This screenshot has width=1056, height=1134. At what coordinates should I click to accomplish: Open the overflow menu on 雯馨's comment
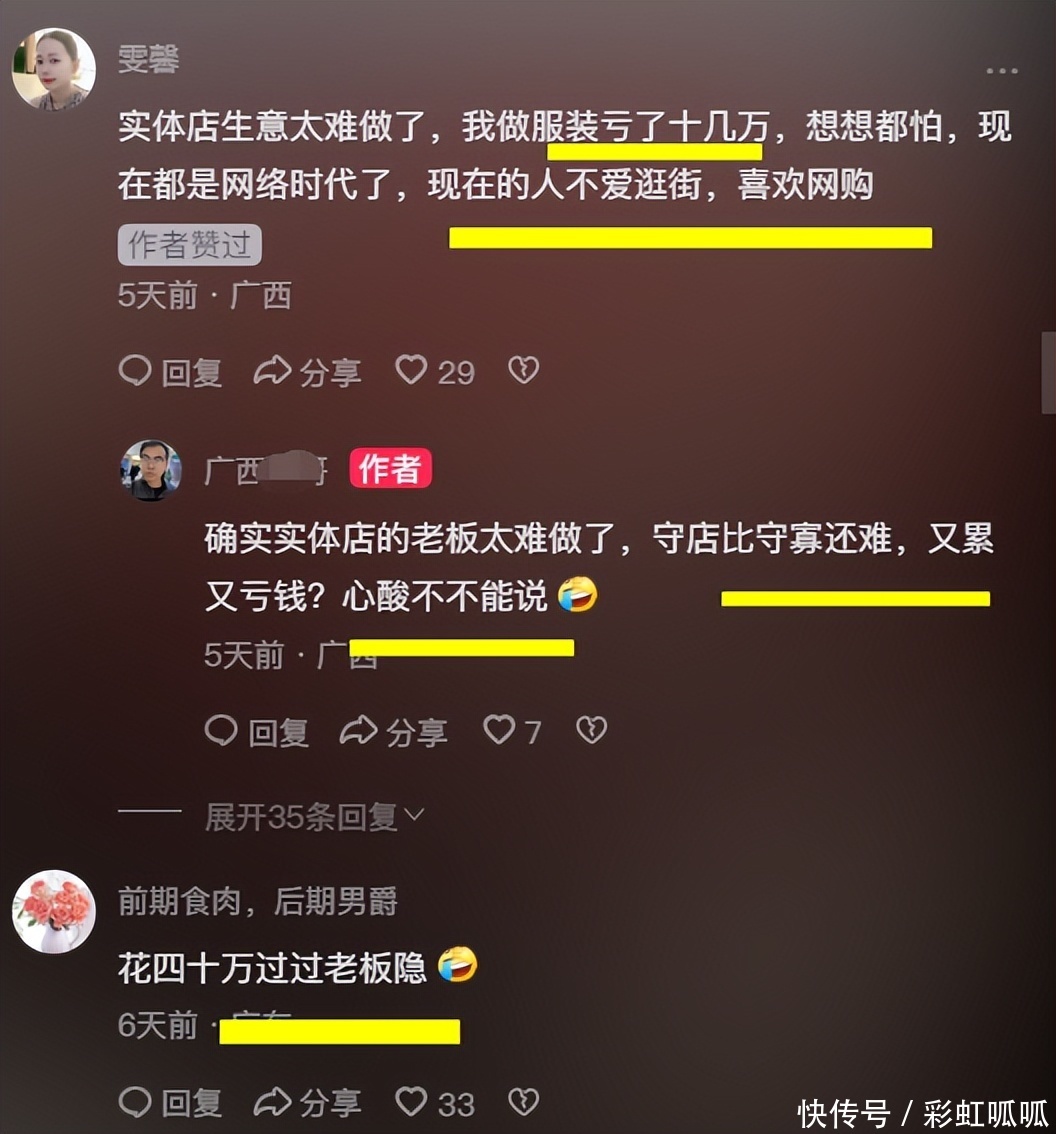coord(1001,71)
